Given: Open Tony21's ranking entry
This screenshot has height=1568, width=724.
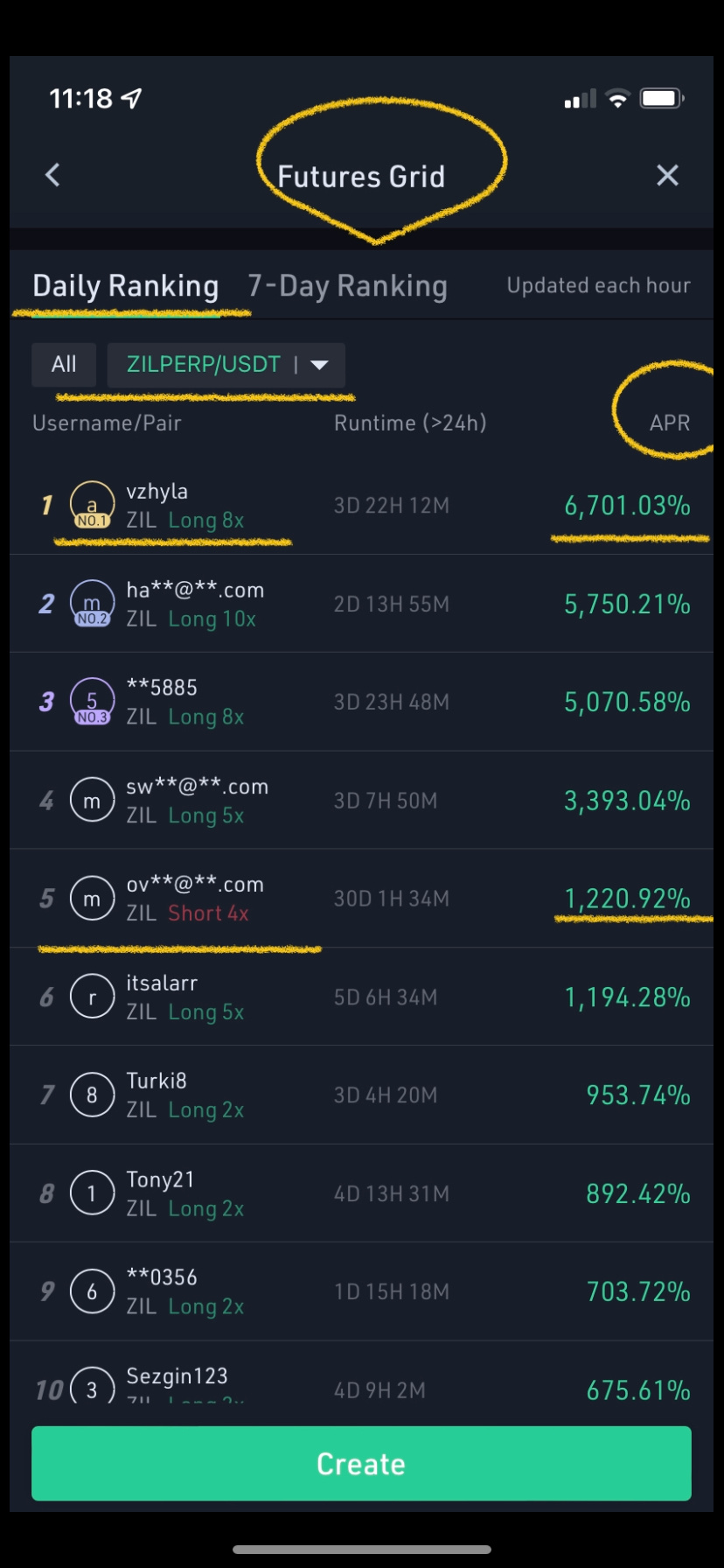Looking at the screenshot, I should 362,1193.
